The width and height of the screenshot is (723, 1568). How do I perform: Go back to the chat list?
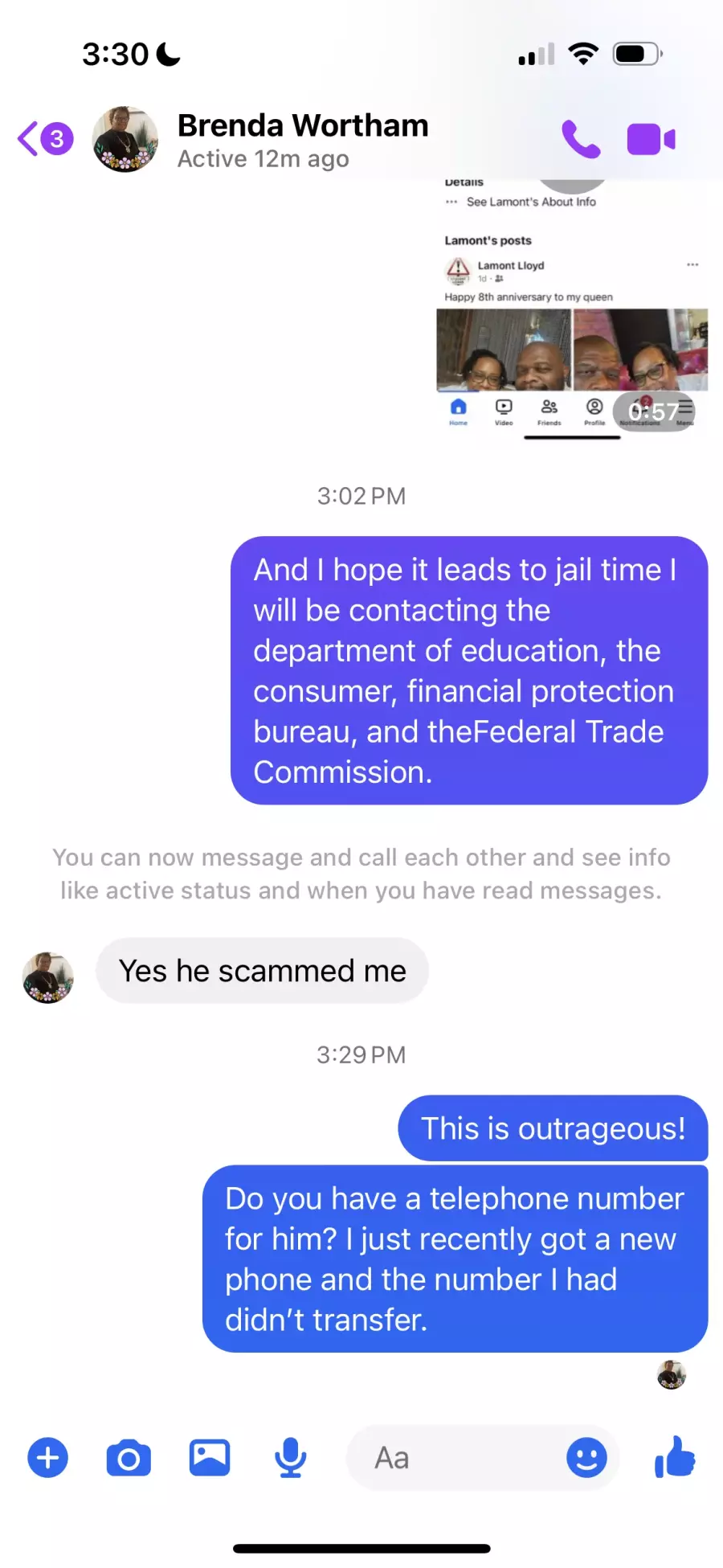(x=45, y=139)
